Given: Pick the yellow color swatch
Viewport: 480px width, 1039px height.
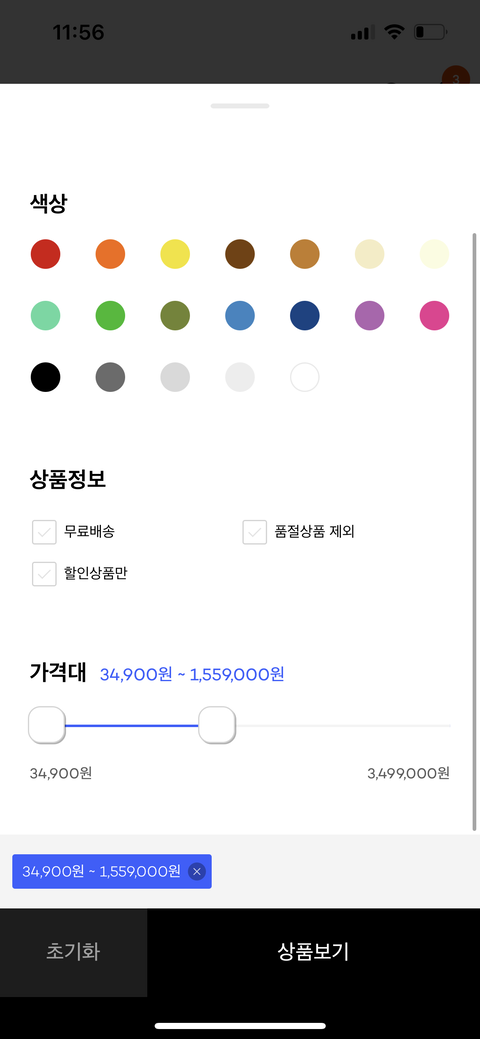Looking at the screenshot, I should [x=175, y=254].
